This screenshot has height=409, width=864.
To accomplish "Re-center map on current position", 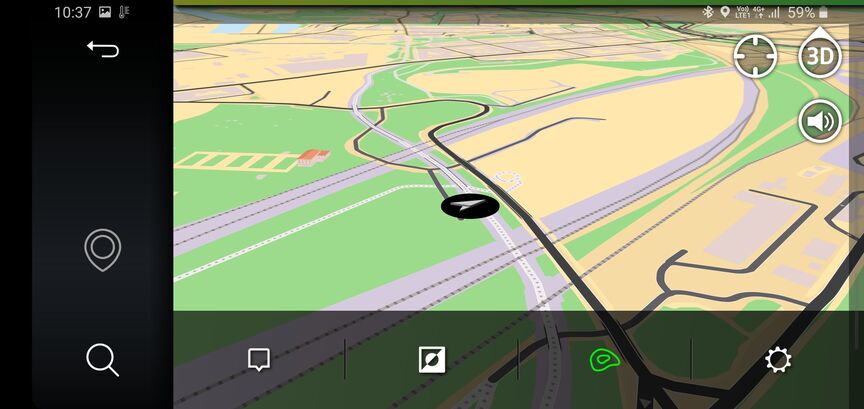I will pos(755,56).
